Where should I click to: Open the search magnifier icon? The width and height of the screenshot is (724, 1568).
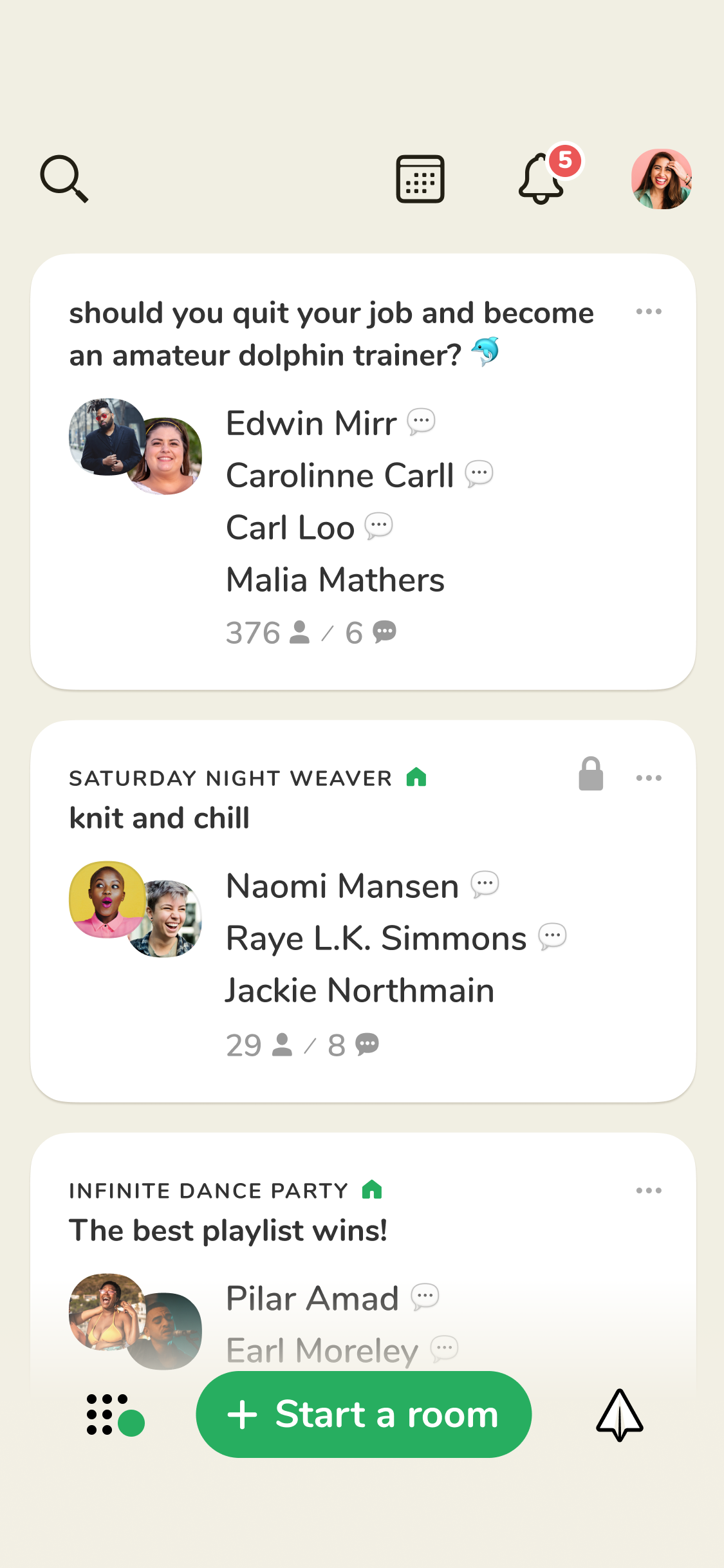[64, 178]
